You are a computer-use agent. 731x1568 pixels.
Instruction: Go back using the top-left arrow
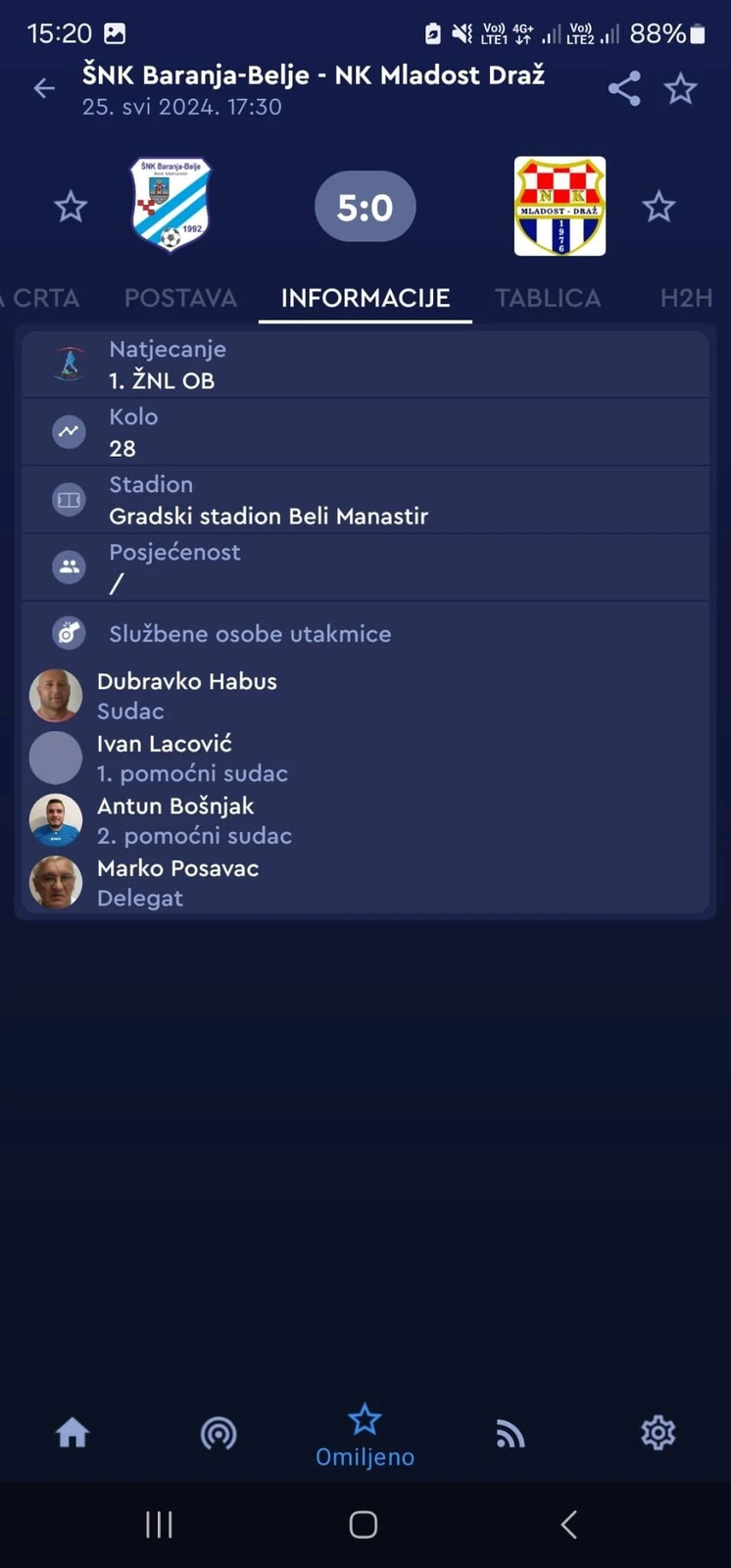coord(44,89)
